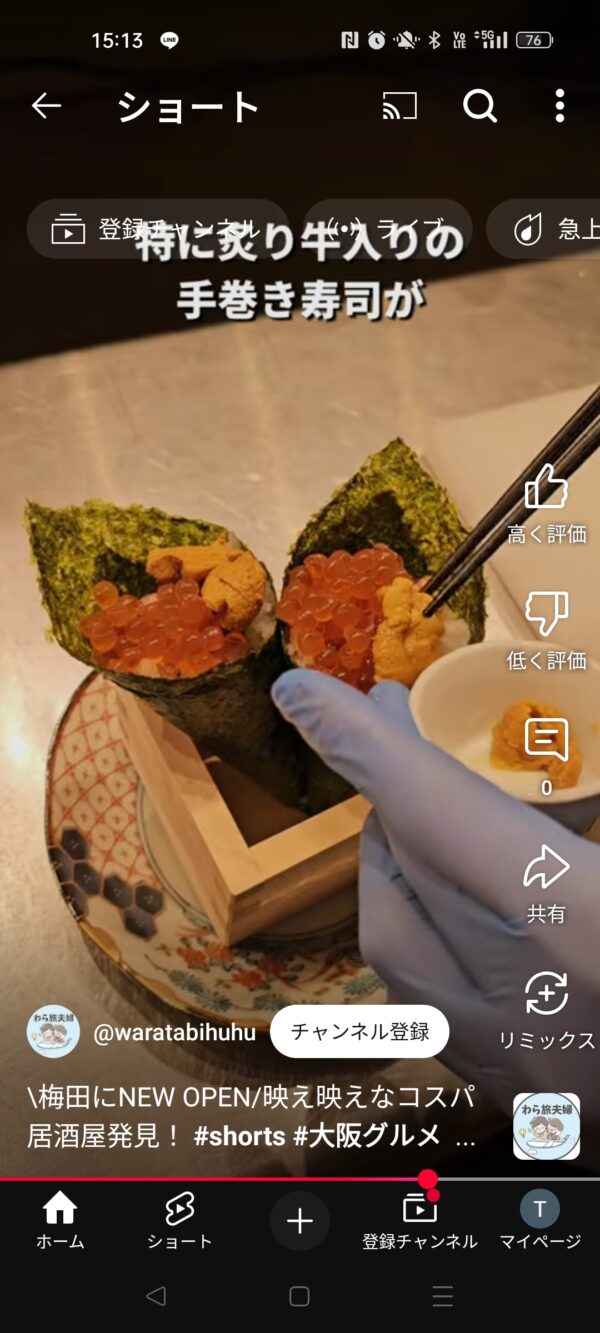Tap the system home button
Screen dimensions: 600x1333
[299, 1297]
